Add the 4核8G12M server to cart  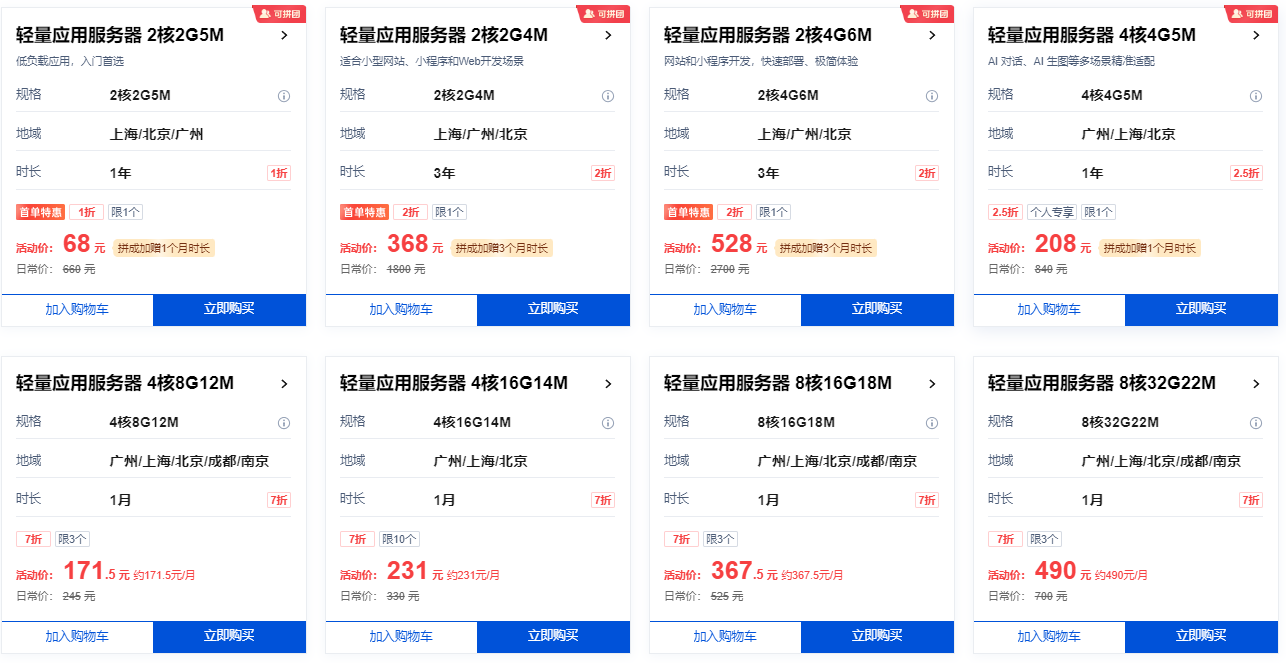click(77, 636)
